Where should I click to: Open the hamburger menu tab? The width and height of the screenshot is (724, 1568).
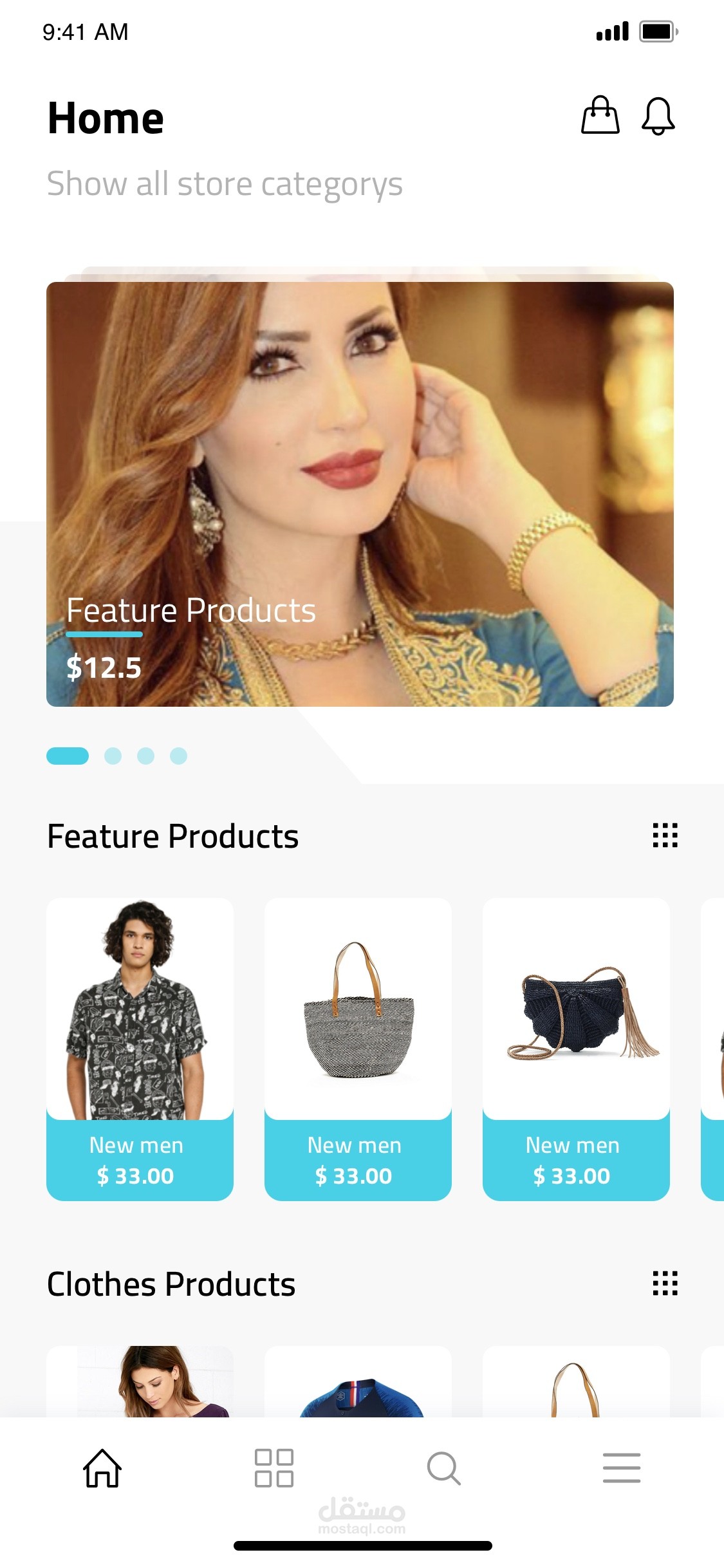(x=622, y=1468)
